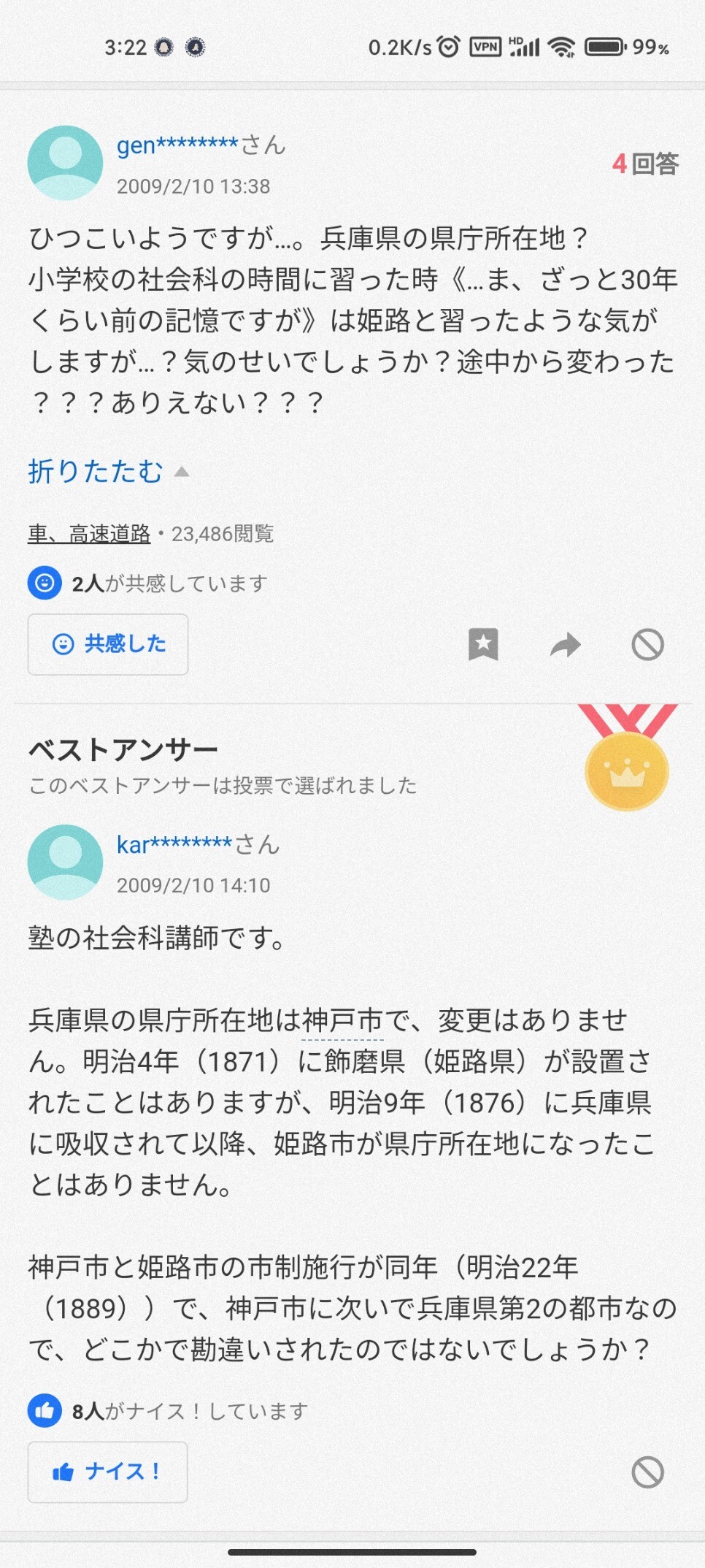Report the best answer via block icon

point(647,1472)
